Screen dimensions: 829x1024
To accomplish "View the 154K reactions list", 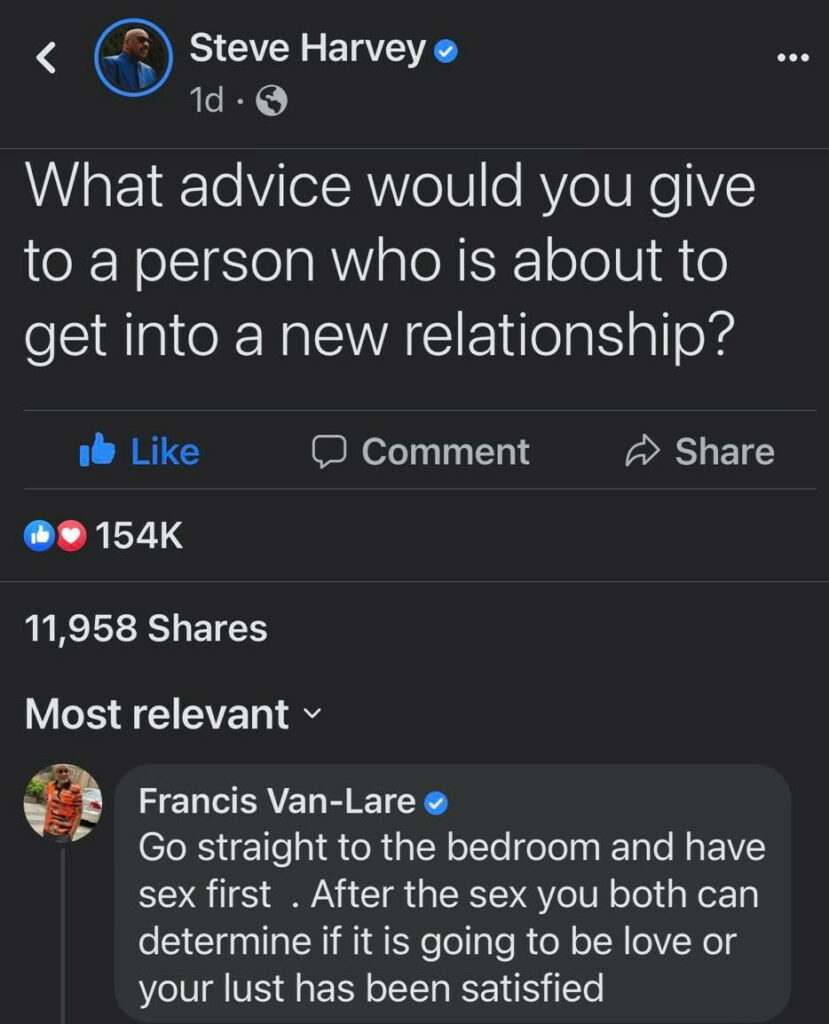I will [105, 536].
